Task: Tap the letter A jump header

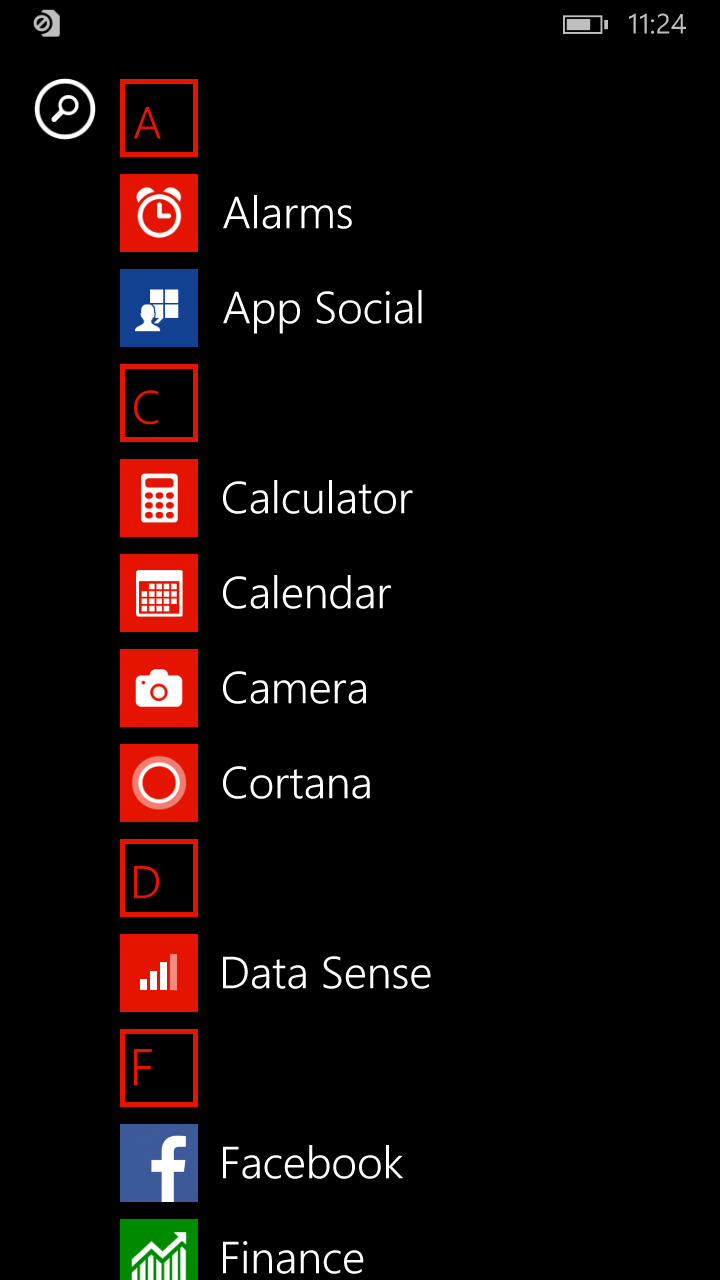Action: pyautogui.click(x=159, y=119)
